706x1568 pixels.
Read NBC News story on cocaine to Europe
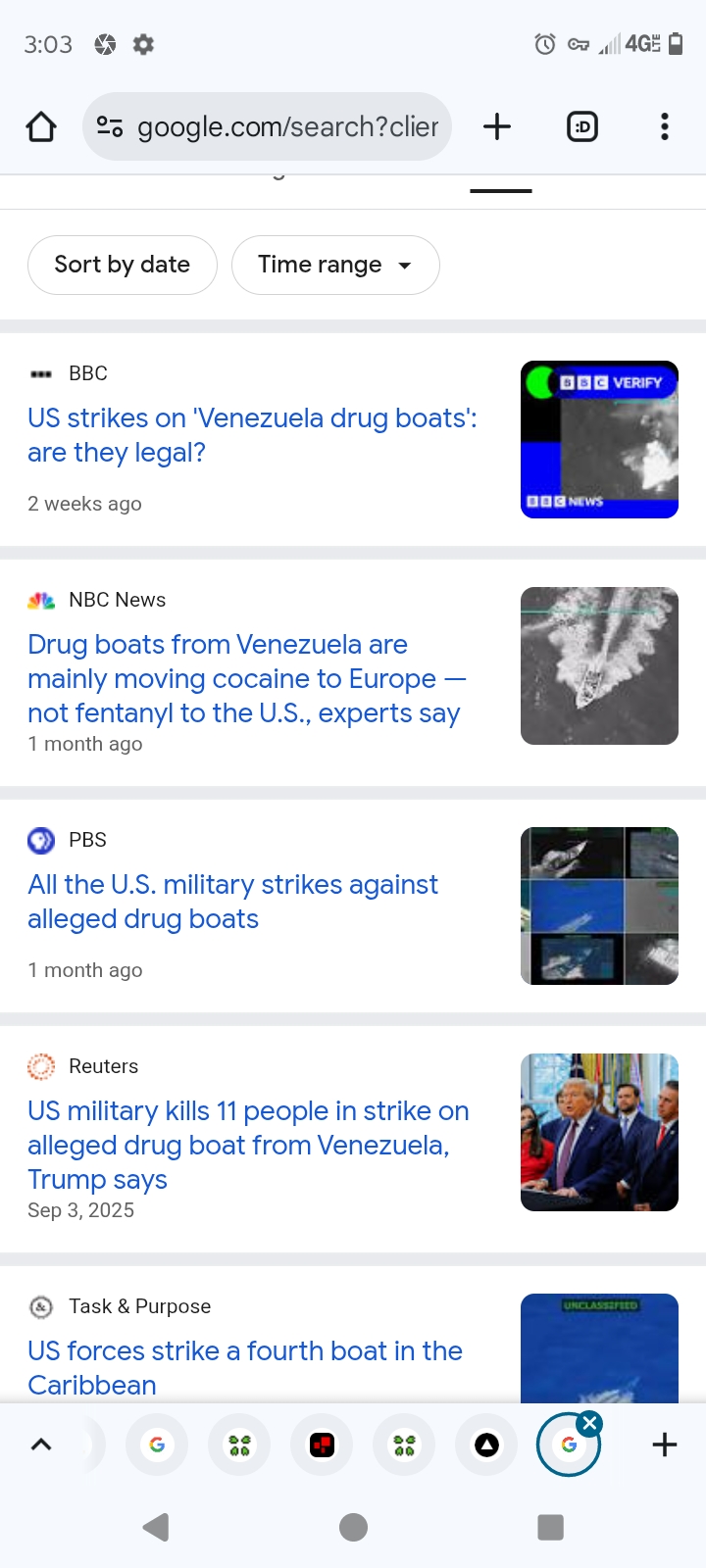[x=244, y=678]
